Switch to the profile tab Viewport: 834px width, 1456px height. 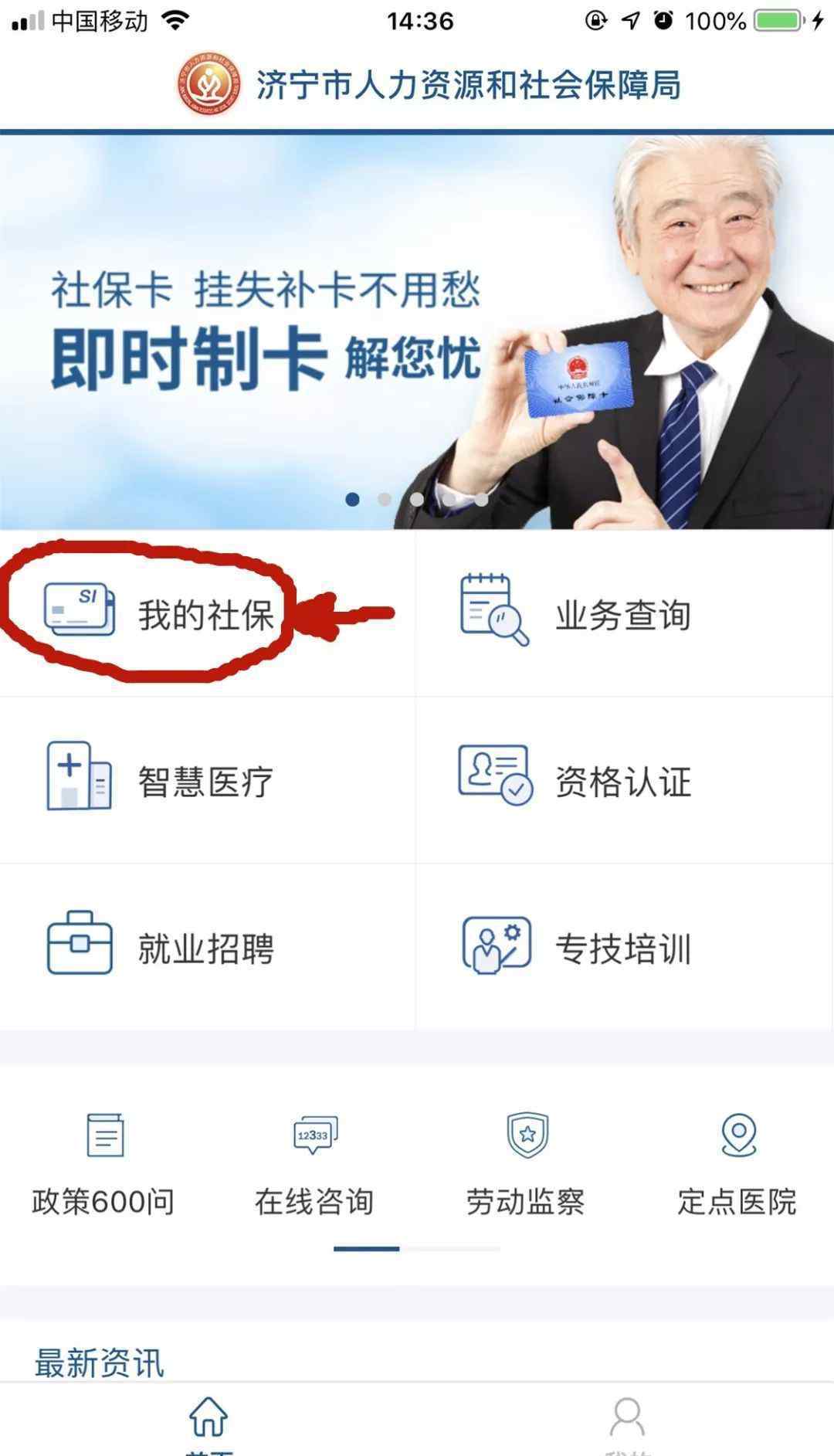coord(626,1420)
